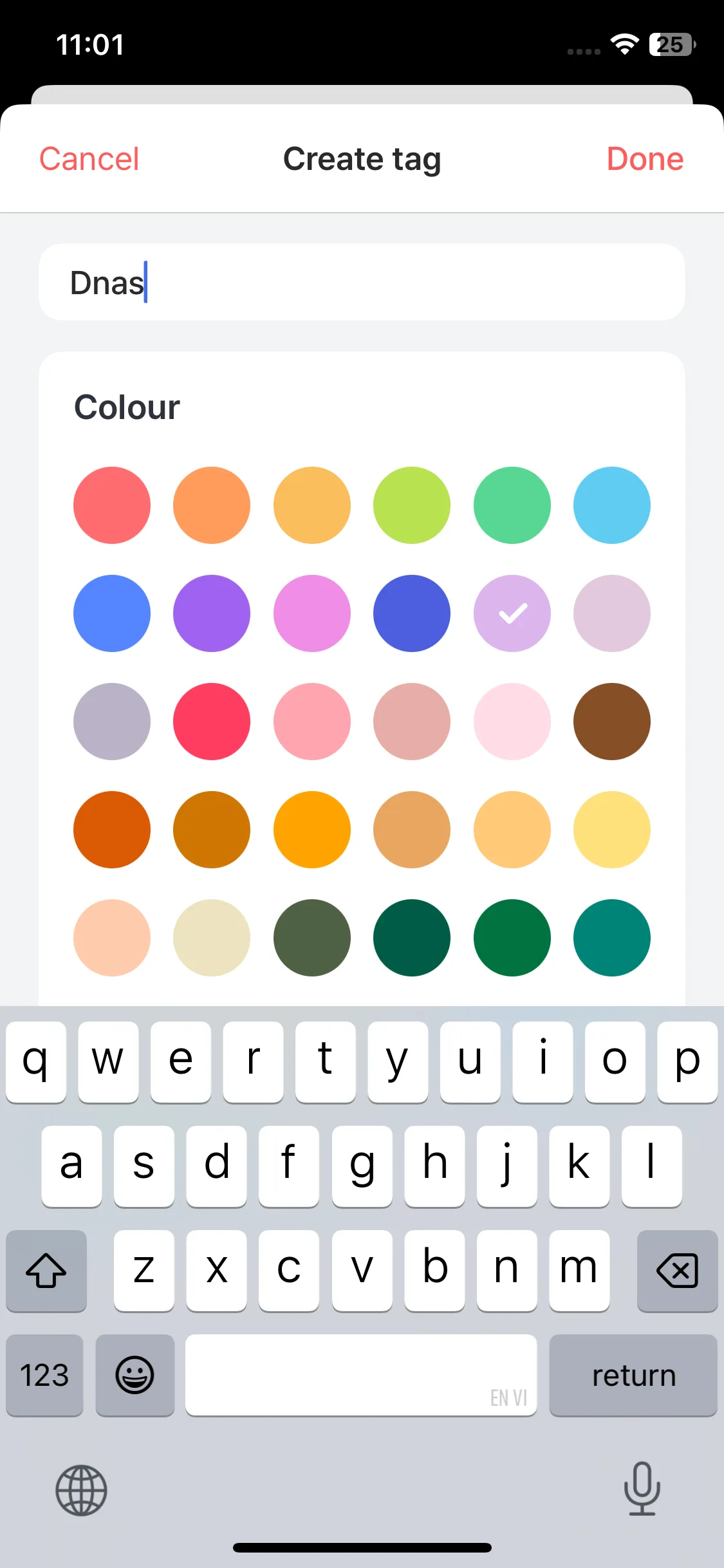Select the purple colour swatch
The width and height of the screenshot is (724, 1568).
click(212, 613)
